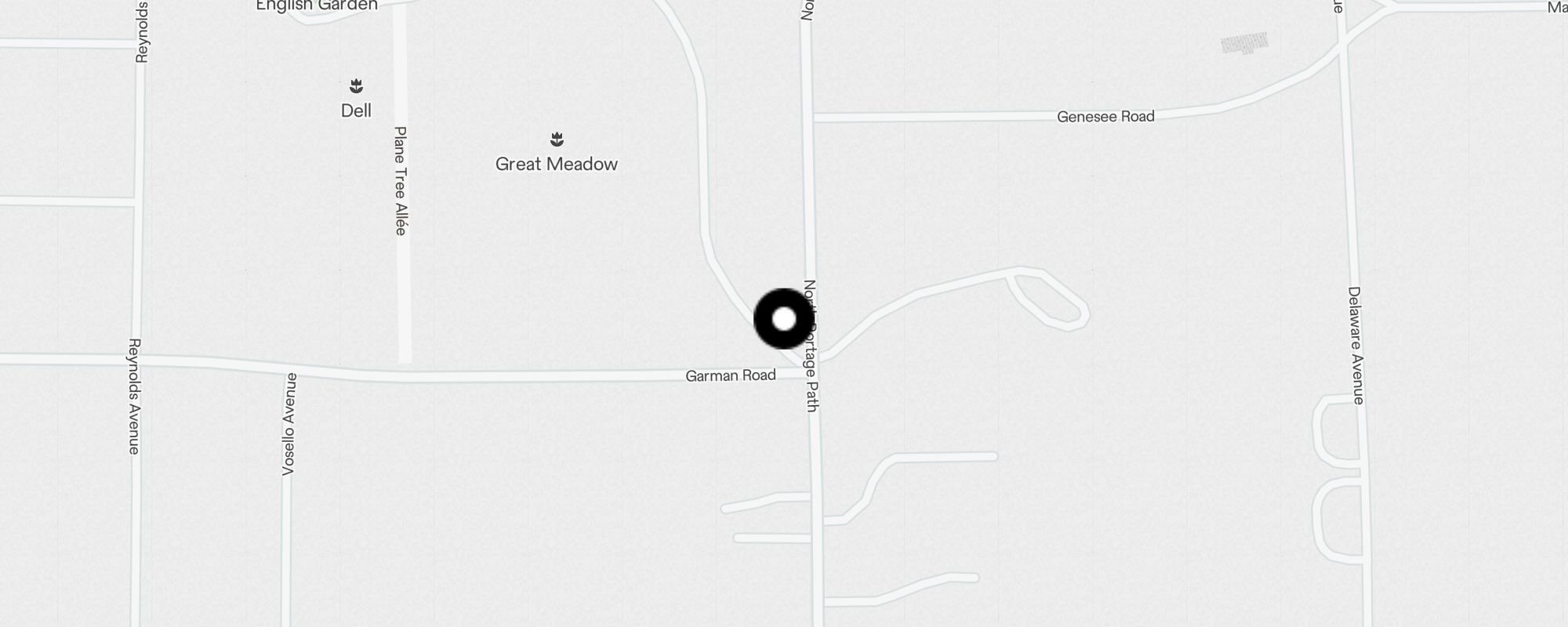Select the Dell place marker
Image resolution: width=1568 pixels, height=627 pixels.
[x=356, y=86]
